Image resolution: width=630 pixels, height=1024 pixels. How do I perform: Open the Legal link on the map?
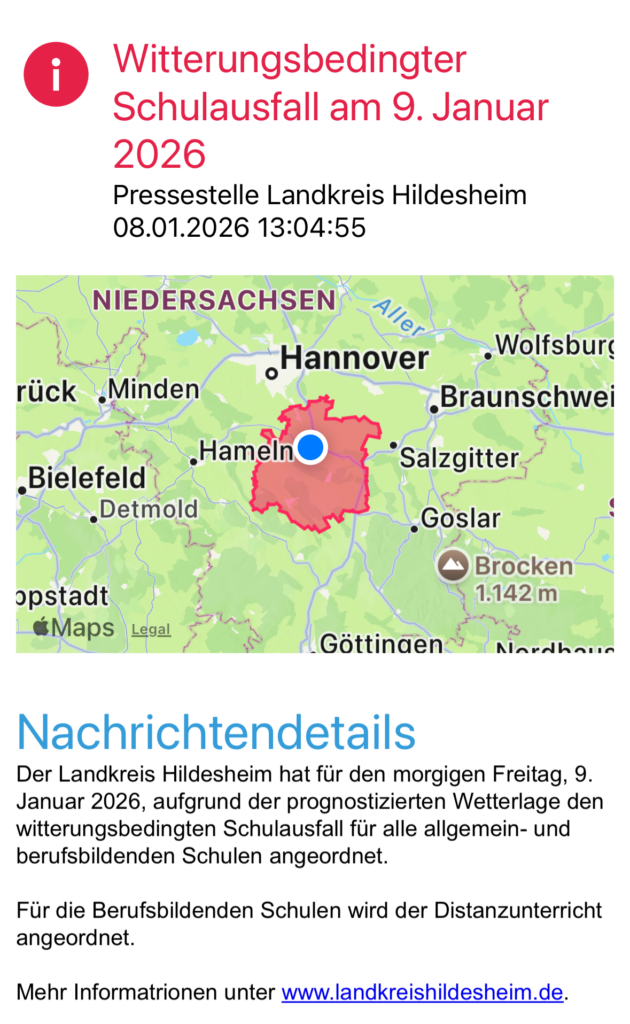(x=151, y=630)
